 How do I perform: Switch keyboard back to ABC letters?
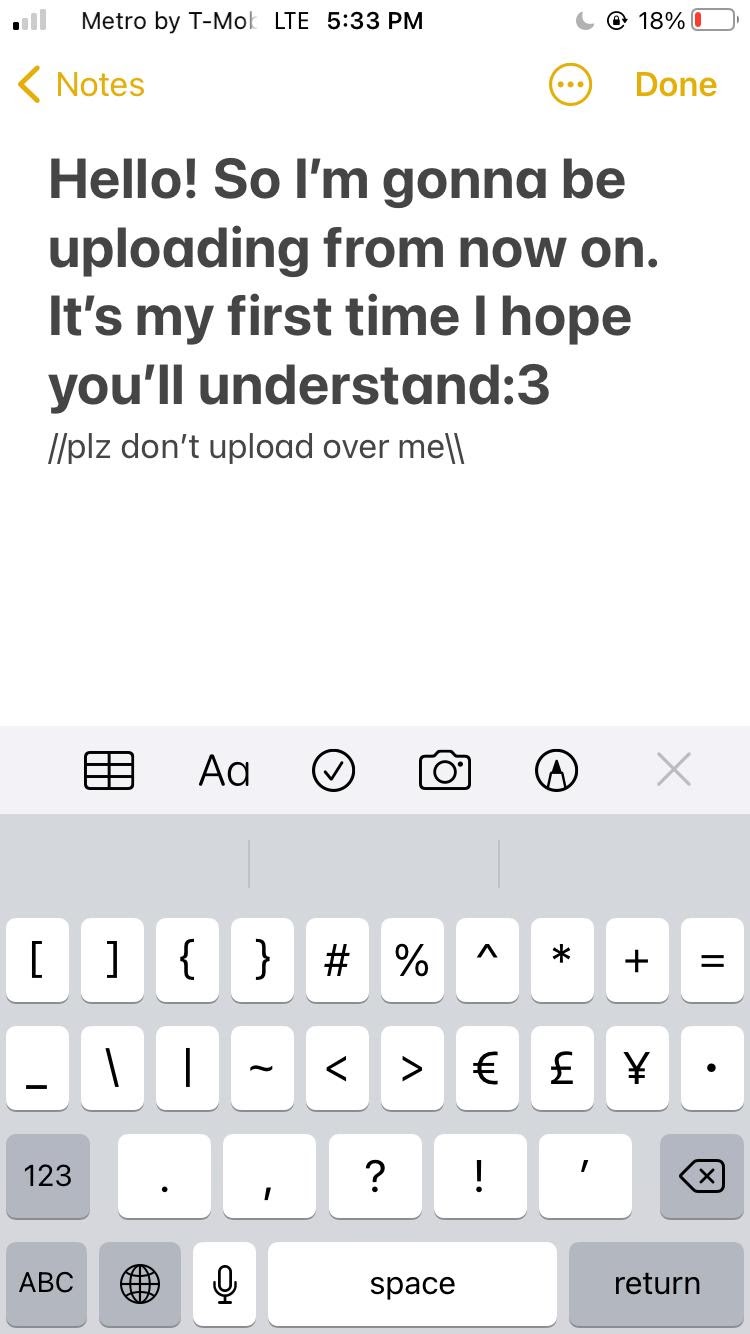pos(47,1282)
